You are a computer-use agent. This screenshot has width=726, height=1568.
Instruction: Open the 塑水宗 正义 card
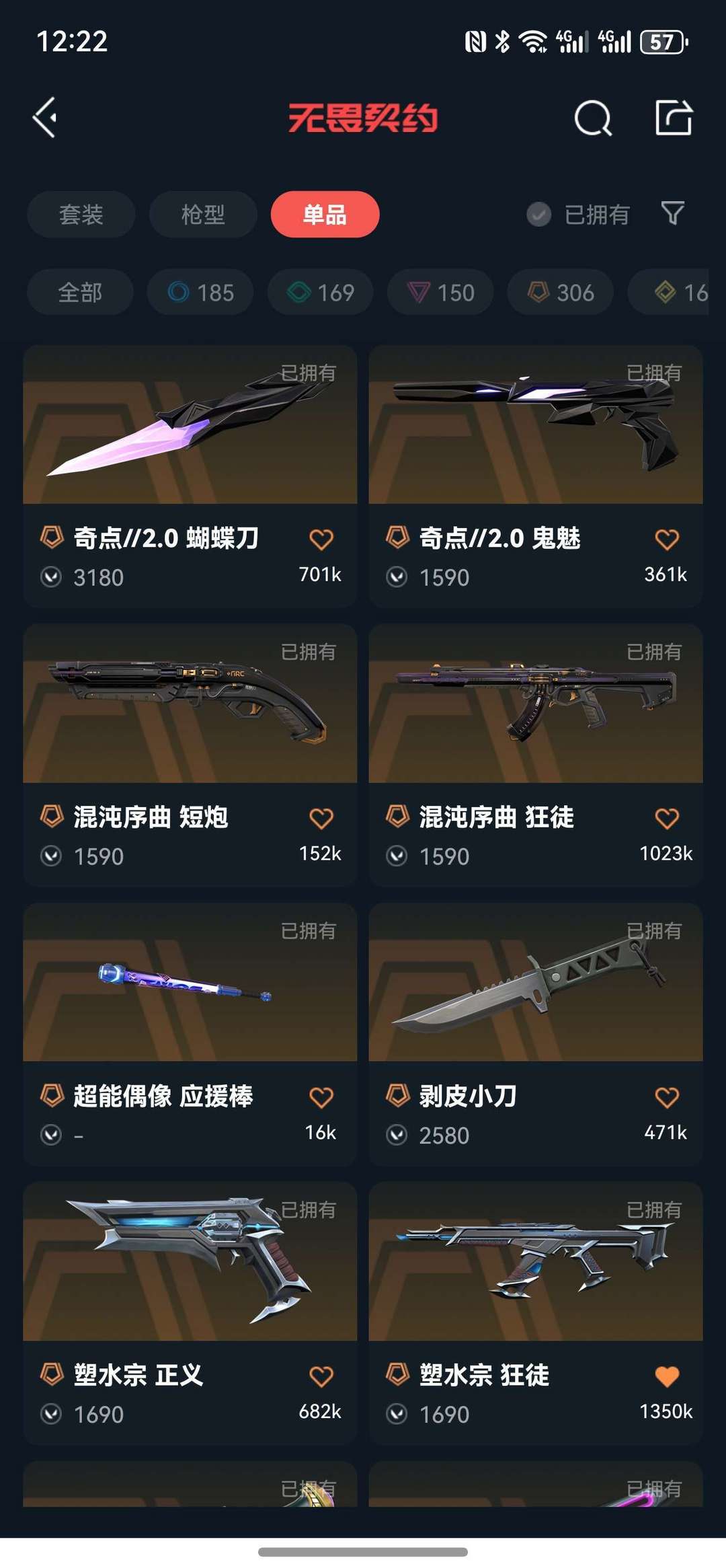click(190, 1313)
